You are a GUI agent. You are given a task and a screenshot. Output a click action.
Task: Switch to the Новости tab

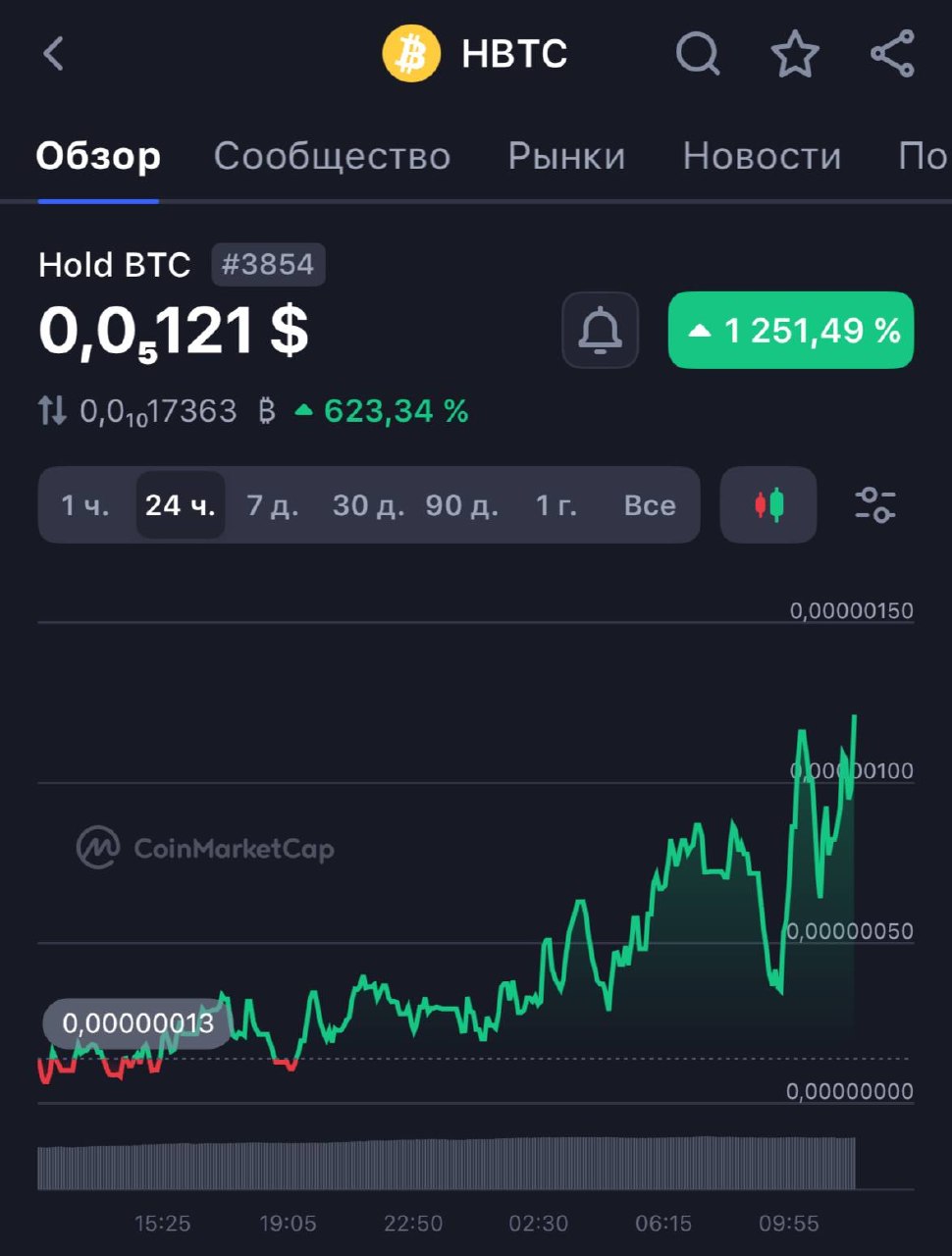point(762,156)
